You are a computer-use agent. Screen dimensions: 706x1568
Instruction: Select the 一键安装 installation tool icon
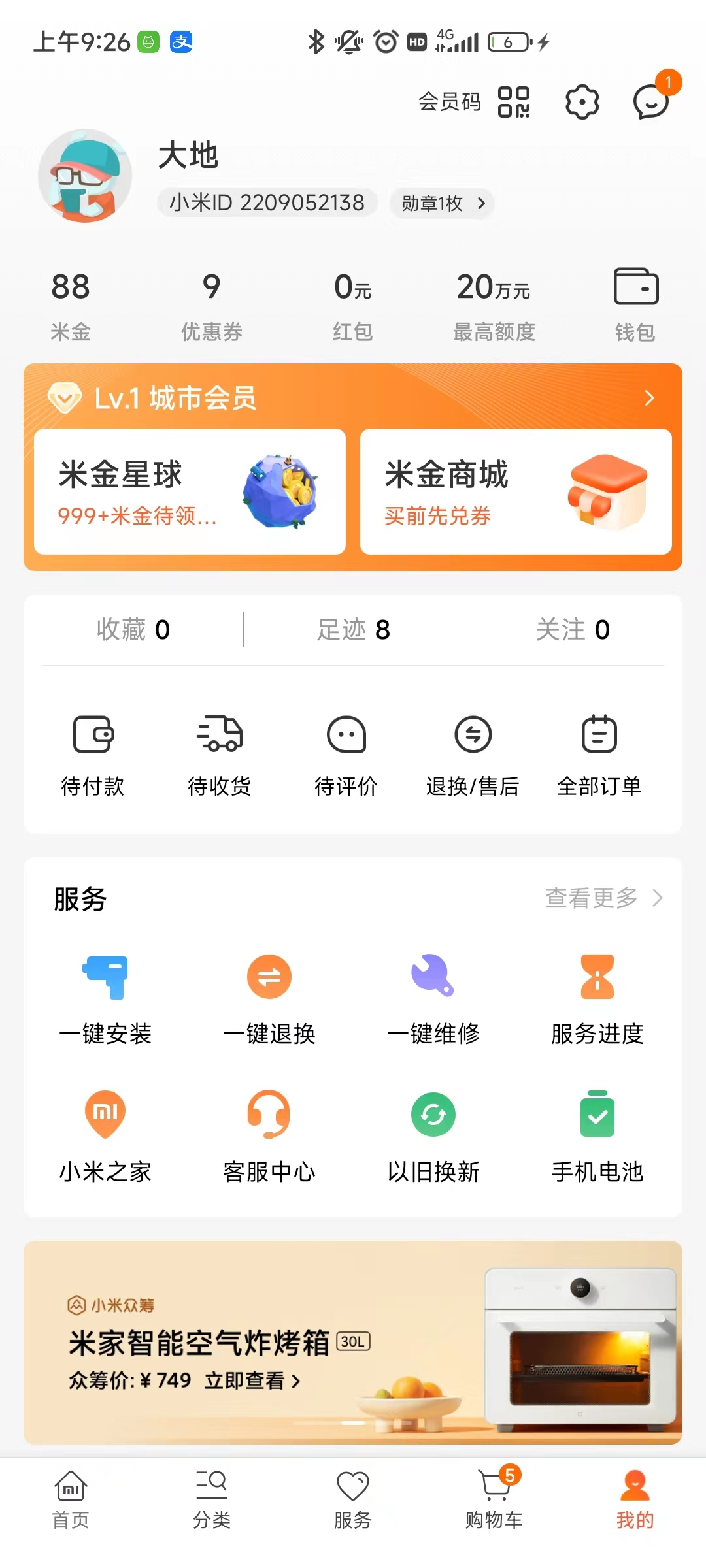105,977
